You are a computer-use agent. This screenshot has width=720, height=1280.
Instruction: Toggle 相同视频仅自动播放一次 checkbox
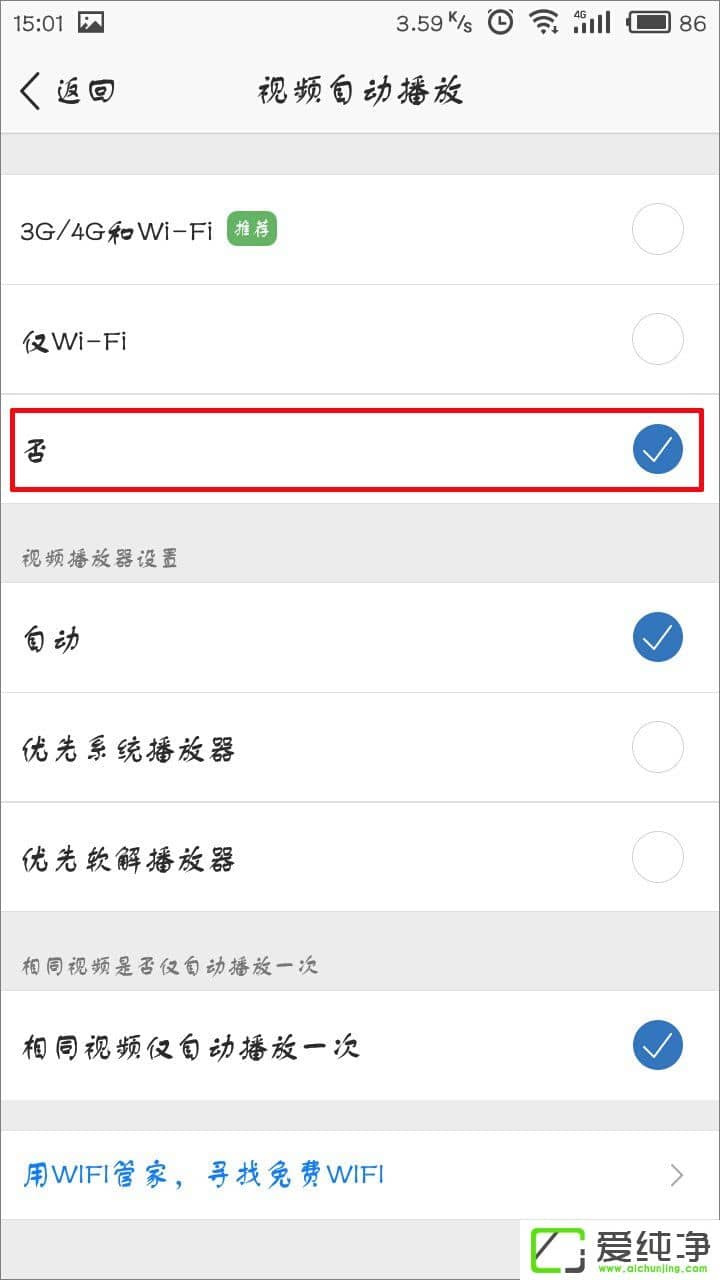pyautogui.click(x=657, y=1046)
